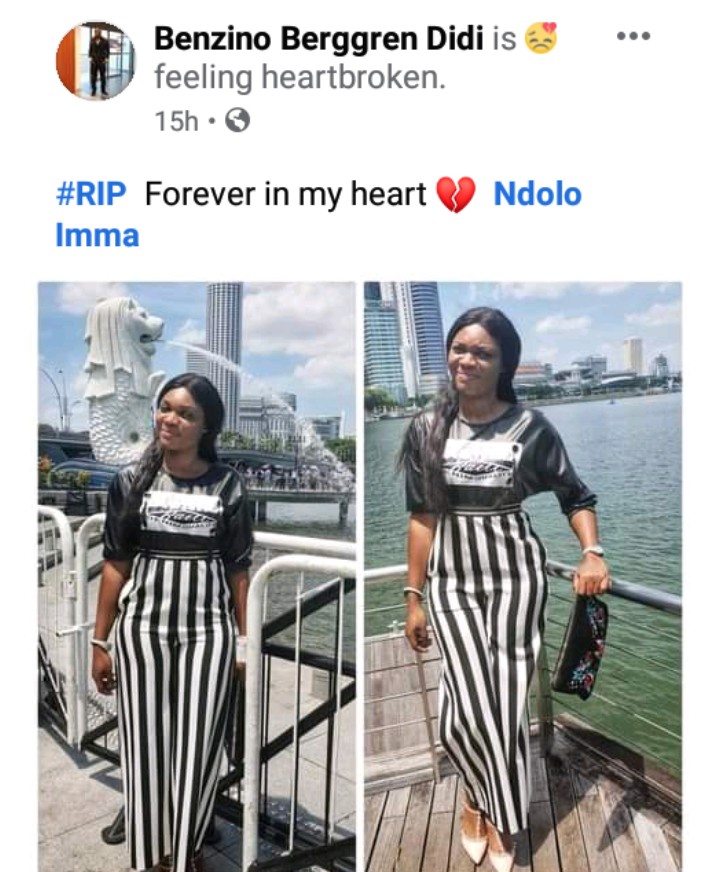Open Benzino Berggren Didi's profile picture
The image size is (720, 872).
tap(95, 61)
